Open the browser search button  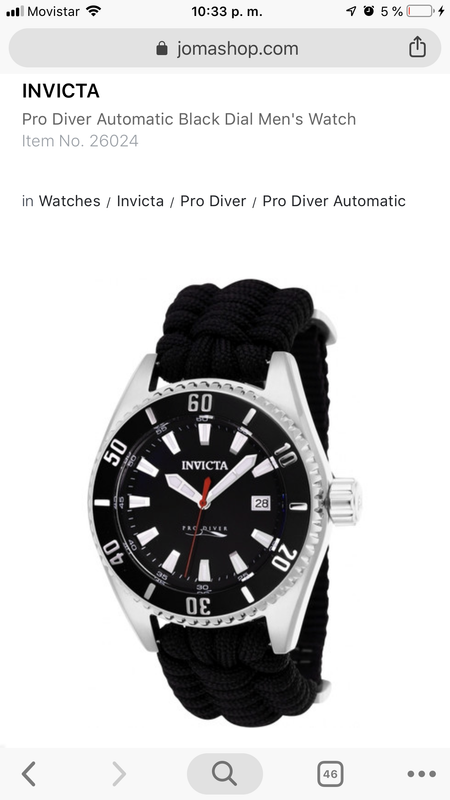click(x=224, y=773)
